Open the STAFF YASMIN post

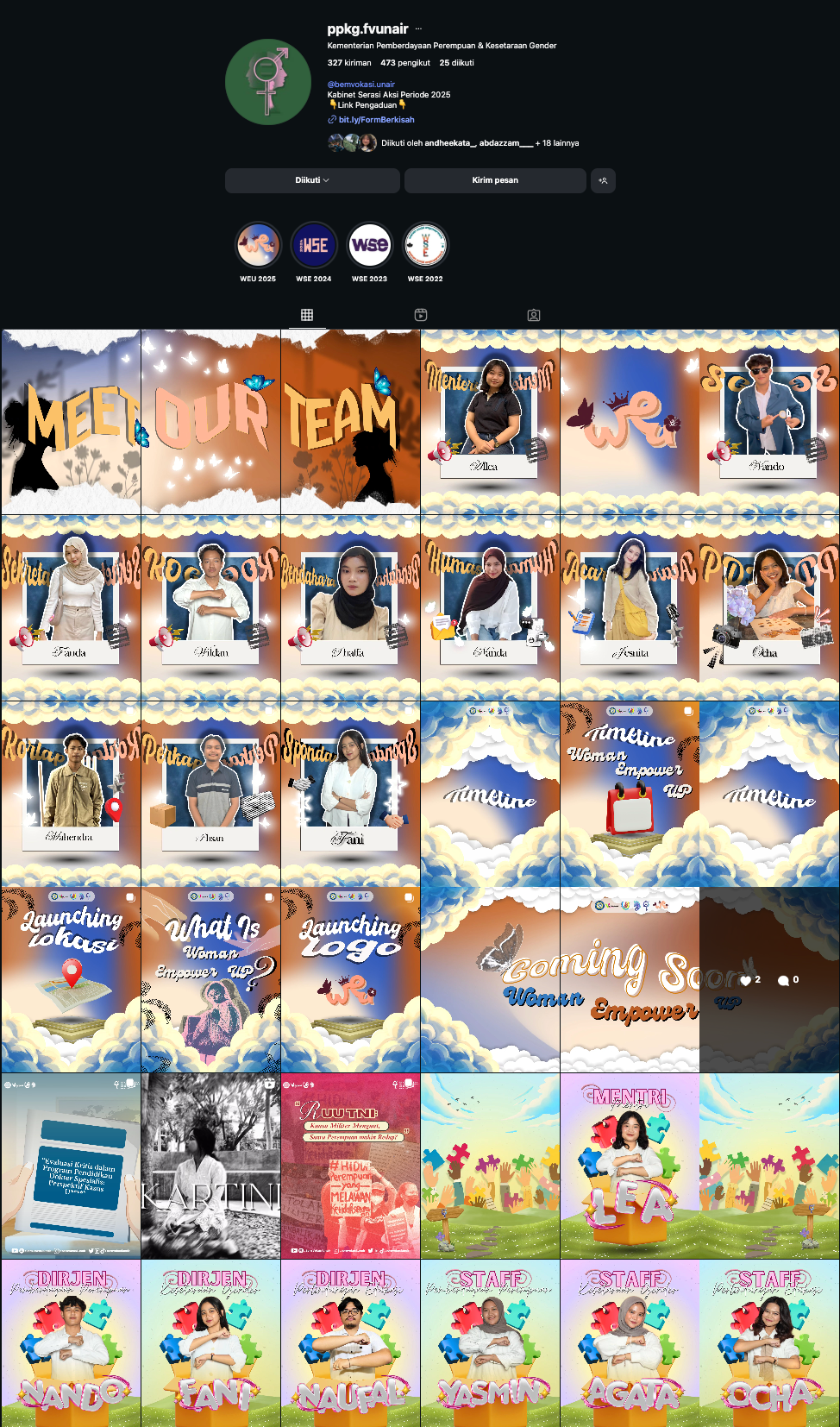pos(490,1342)
